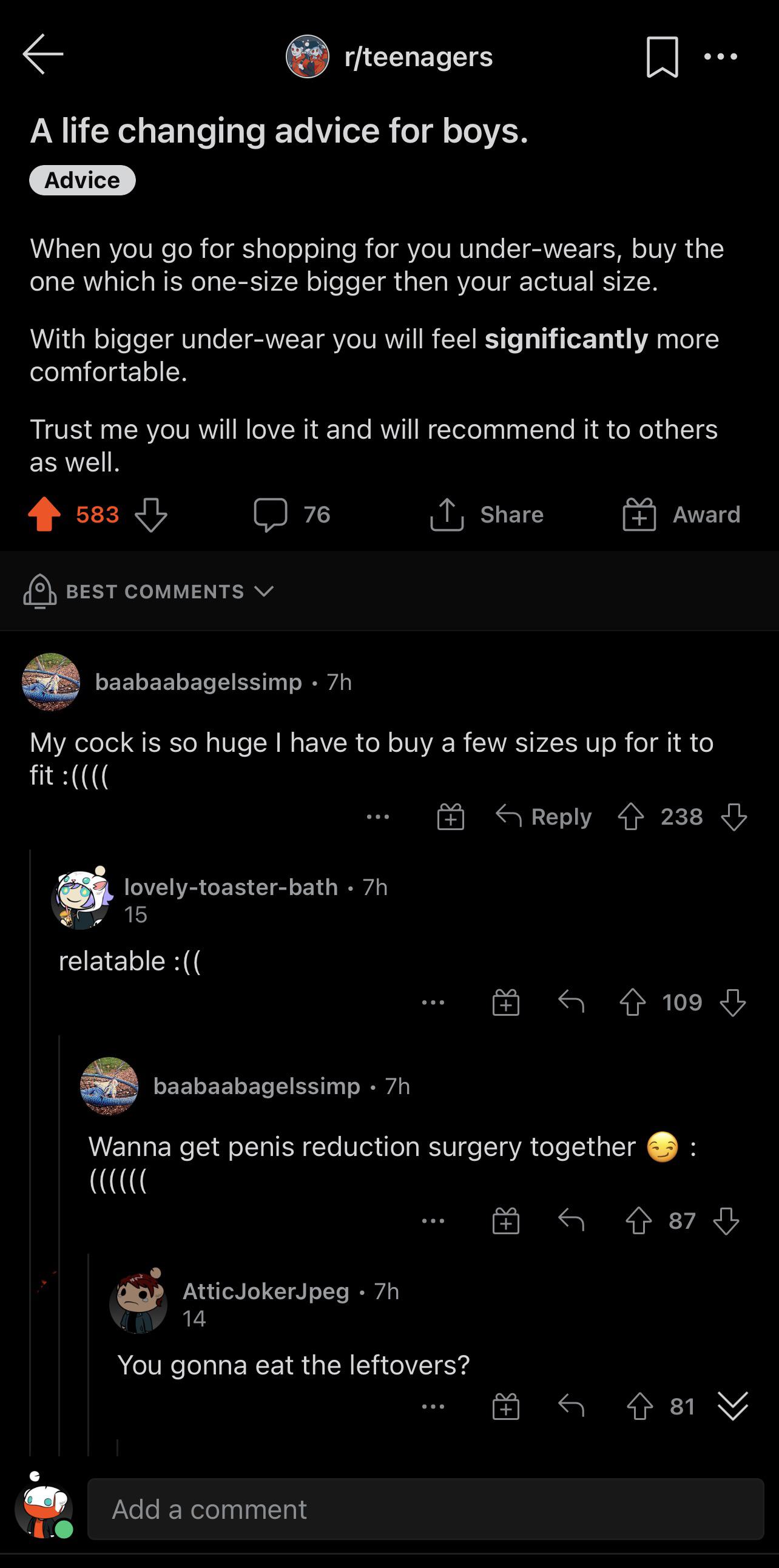779x1568 pixels.
Task: Upvote the comment with 238 points
Action: (x=630, y=817)
